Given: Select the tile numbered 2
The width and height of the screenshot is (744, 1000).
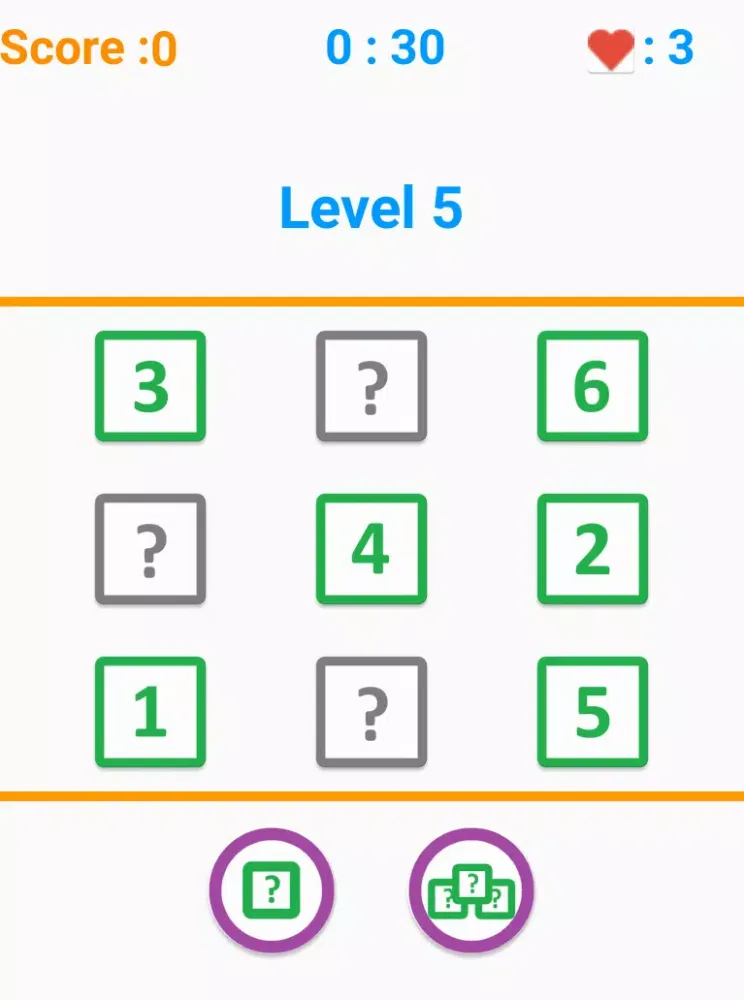Looking at the screenshot, I should click(x=592, y=549).
